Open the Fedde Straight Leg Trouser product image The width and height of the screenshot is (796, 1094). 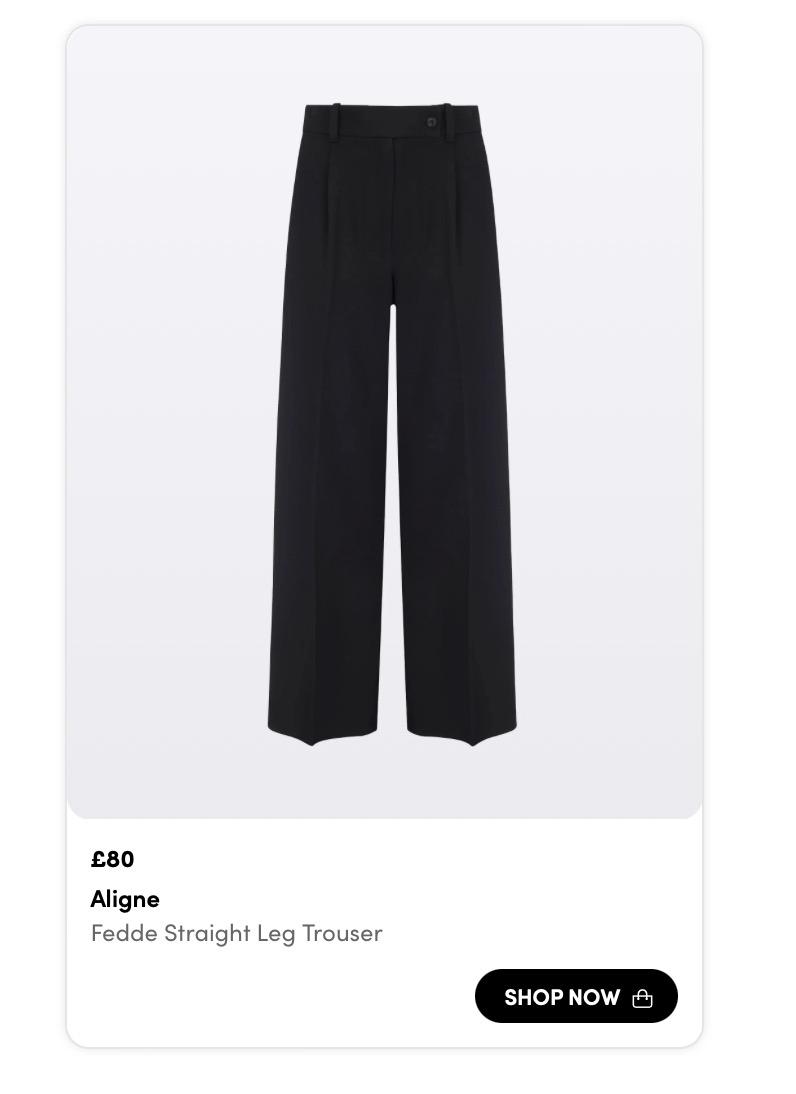coord(390,424)
